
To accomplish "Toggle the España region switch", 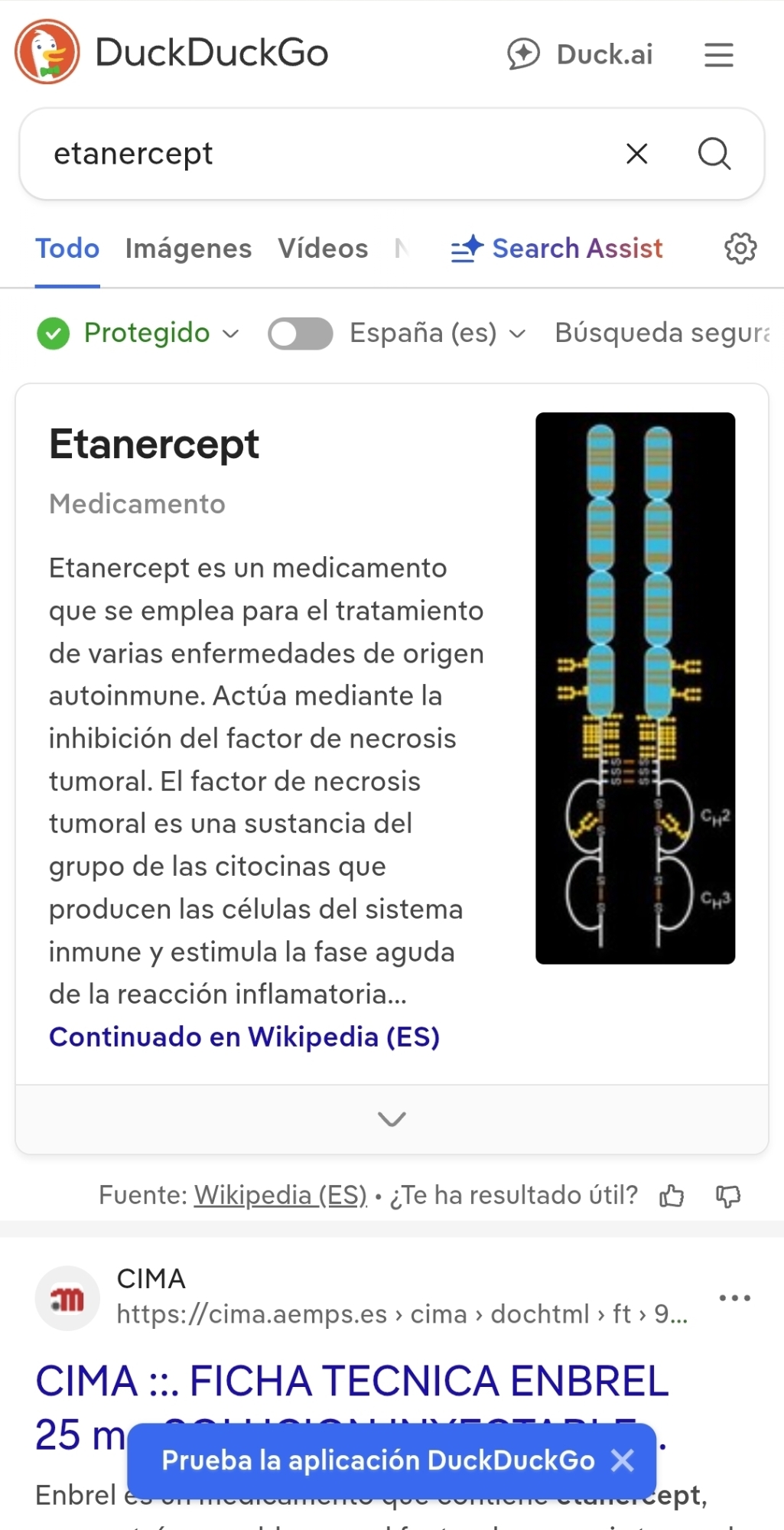I will point(300,334).
